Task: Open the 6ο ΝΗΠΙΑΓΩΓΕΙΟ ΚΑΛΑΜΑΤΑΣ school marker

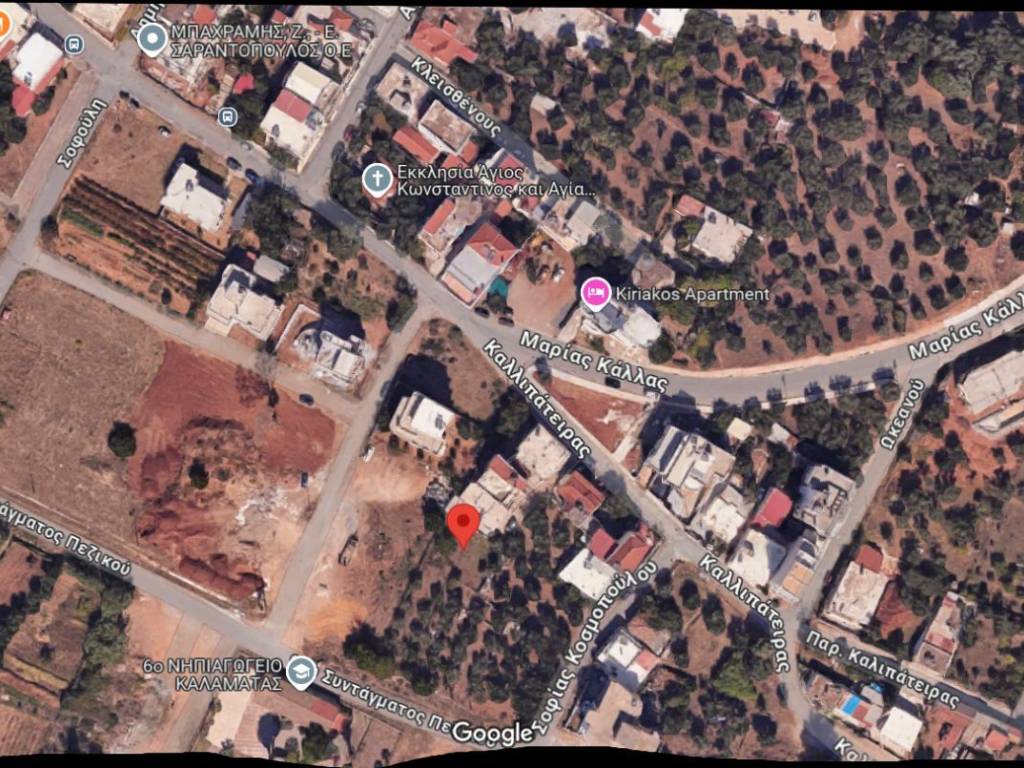Action: pos(300,671)
